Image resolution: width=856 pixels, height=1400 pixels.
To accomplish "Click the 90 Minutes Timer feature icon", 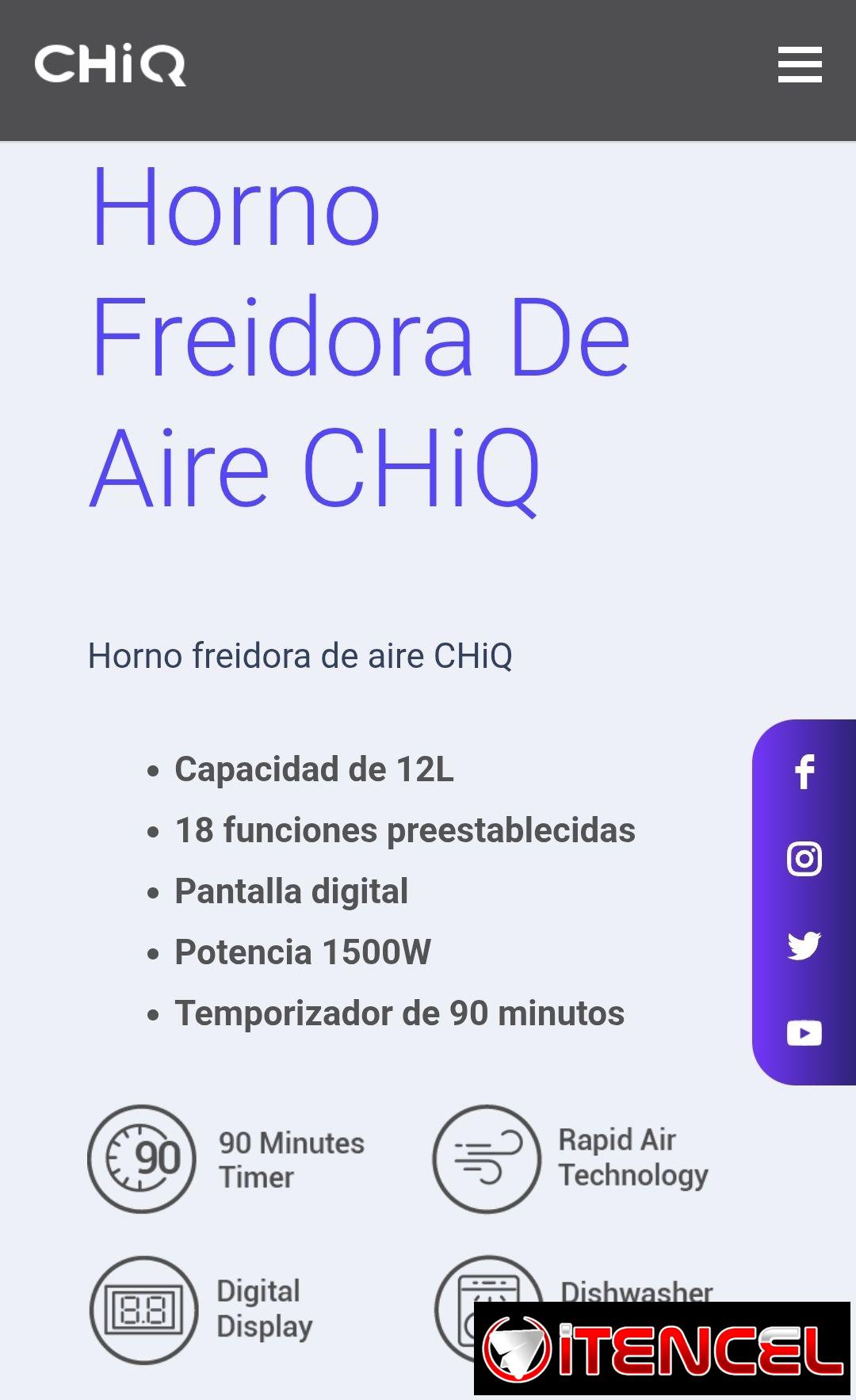I will (x=143, y=1158).
